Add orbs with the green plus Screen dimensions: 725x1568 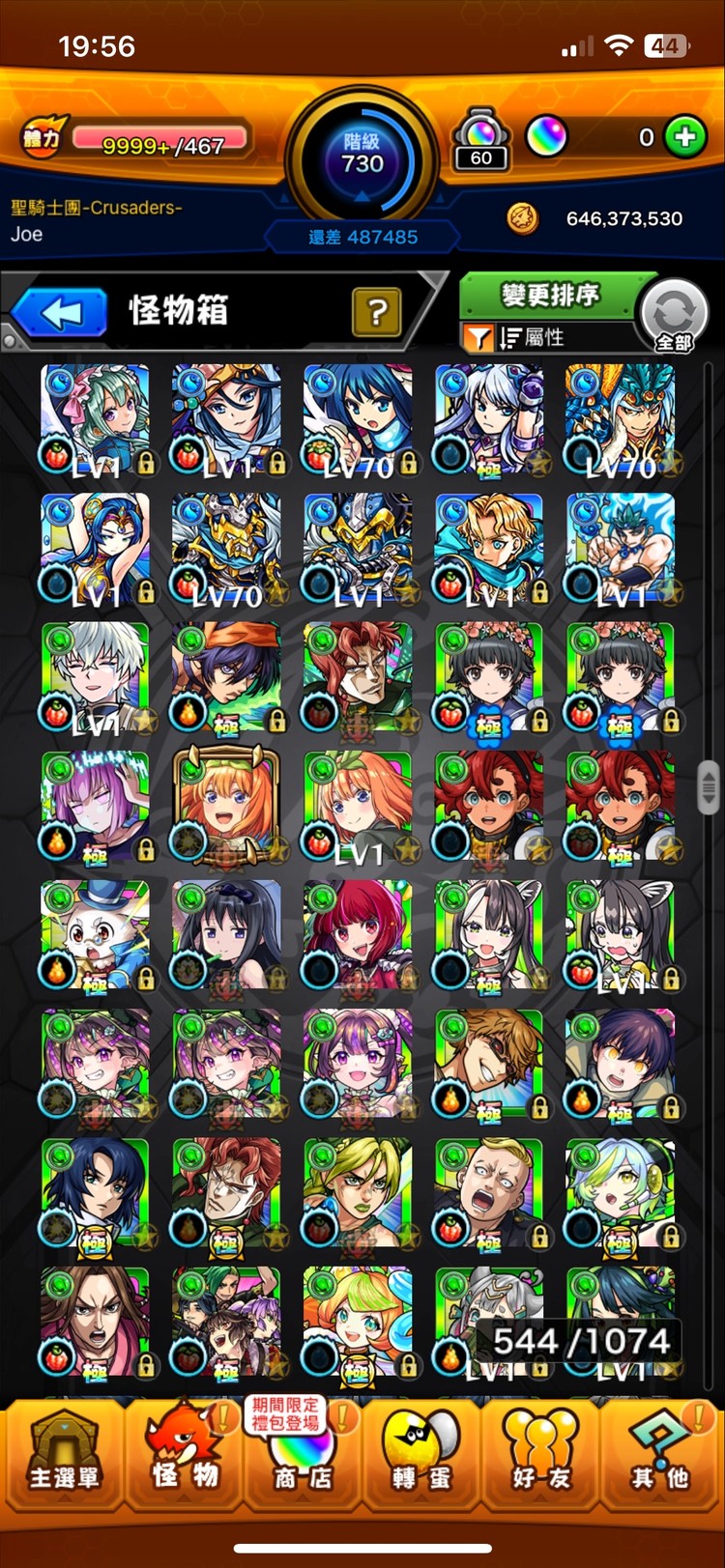685,137
